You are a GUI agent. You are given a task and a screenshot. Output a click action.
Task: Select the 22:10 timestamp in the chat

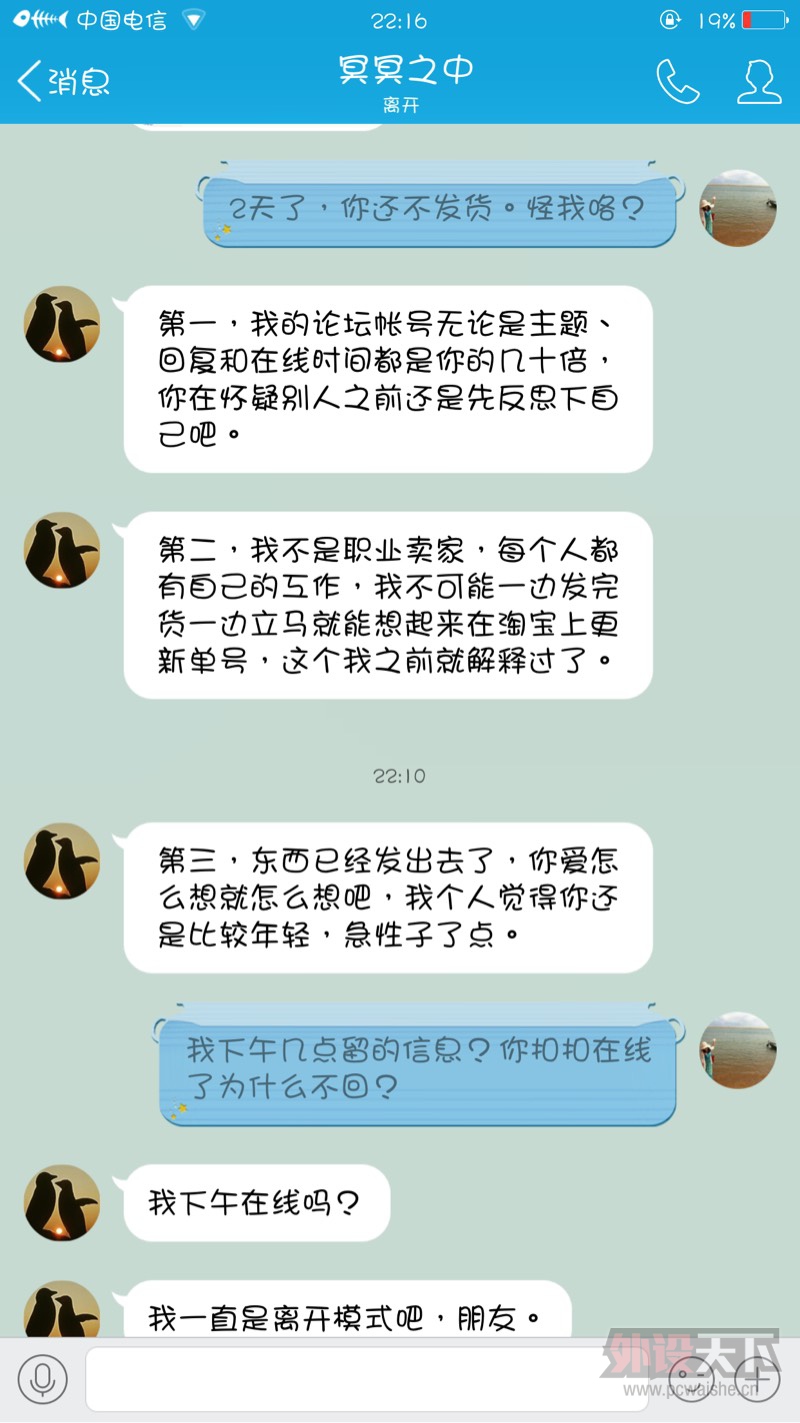[x=400, y=776]
